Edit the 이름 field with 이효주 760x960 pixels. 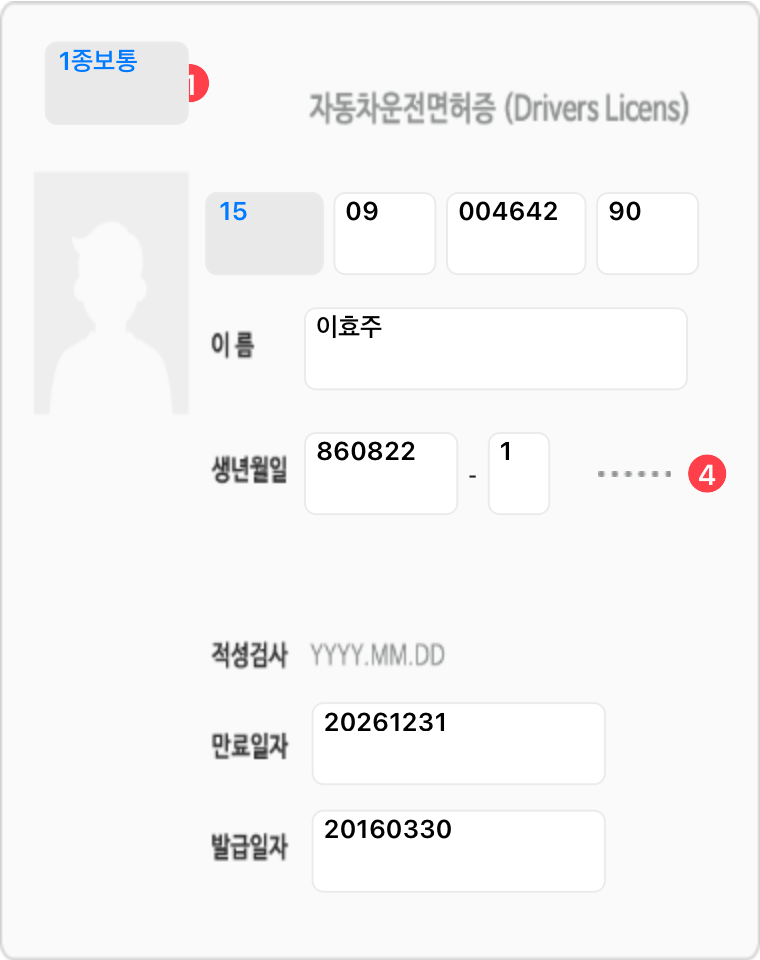click(495, 348)
